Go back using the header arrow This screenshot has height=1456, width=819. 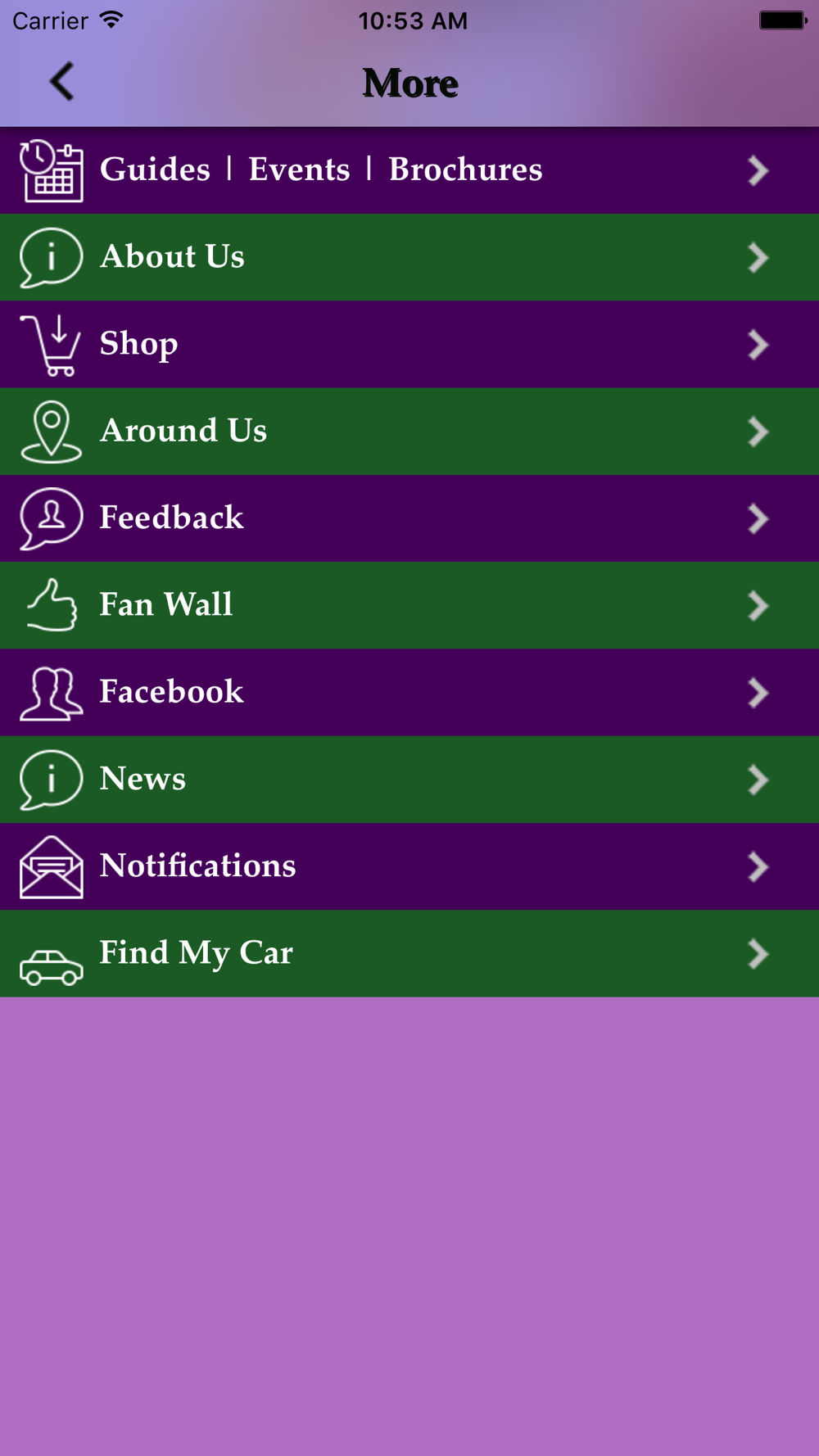click(x=61, y=82)
